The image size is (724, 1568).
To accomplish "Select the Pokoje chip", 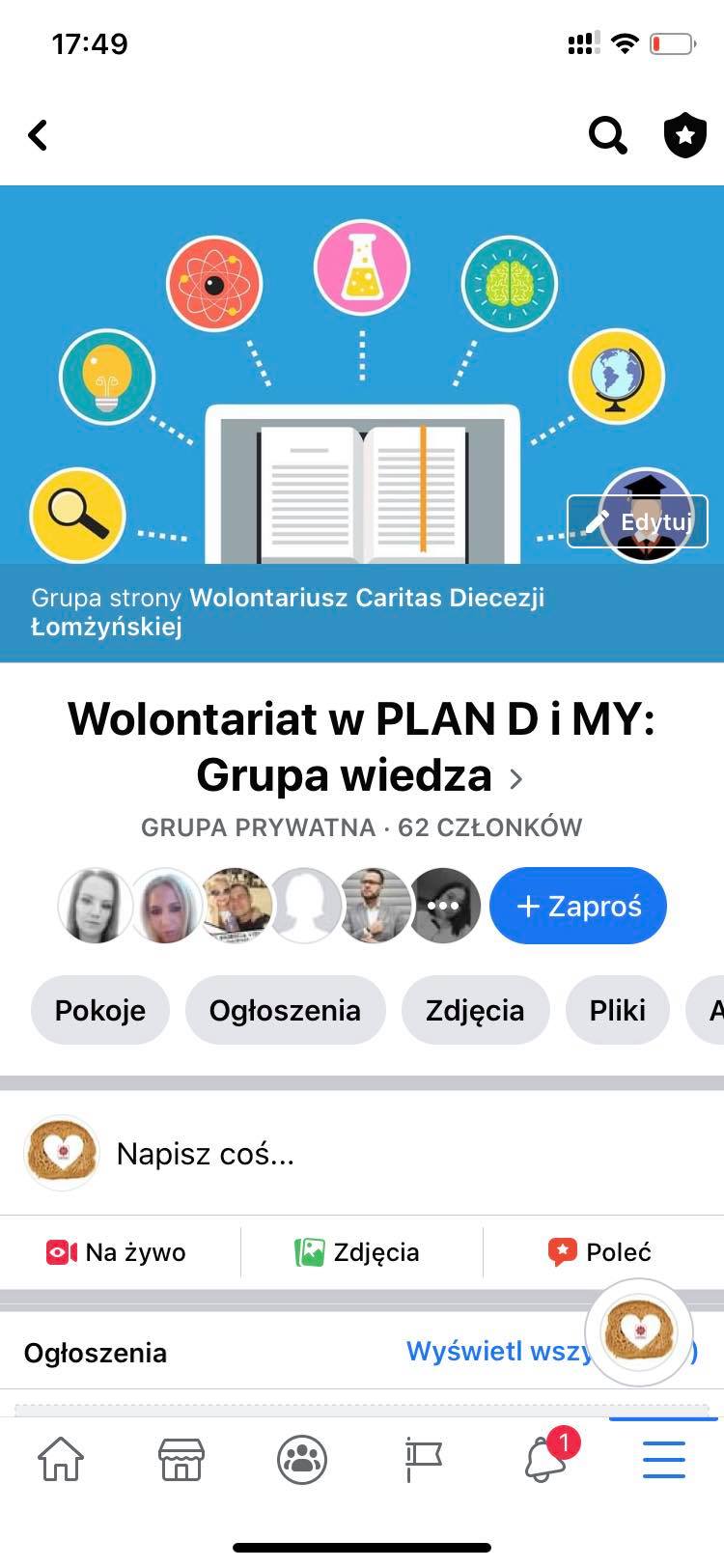I will click(100, 1010).
